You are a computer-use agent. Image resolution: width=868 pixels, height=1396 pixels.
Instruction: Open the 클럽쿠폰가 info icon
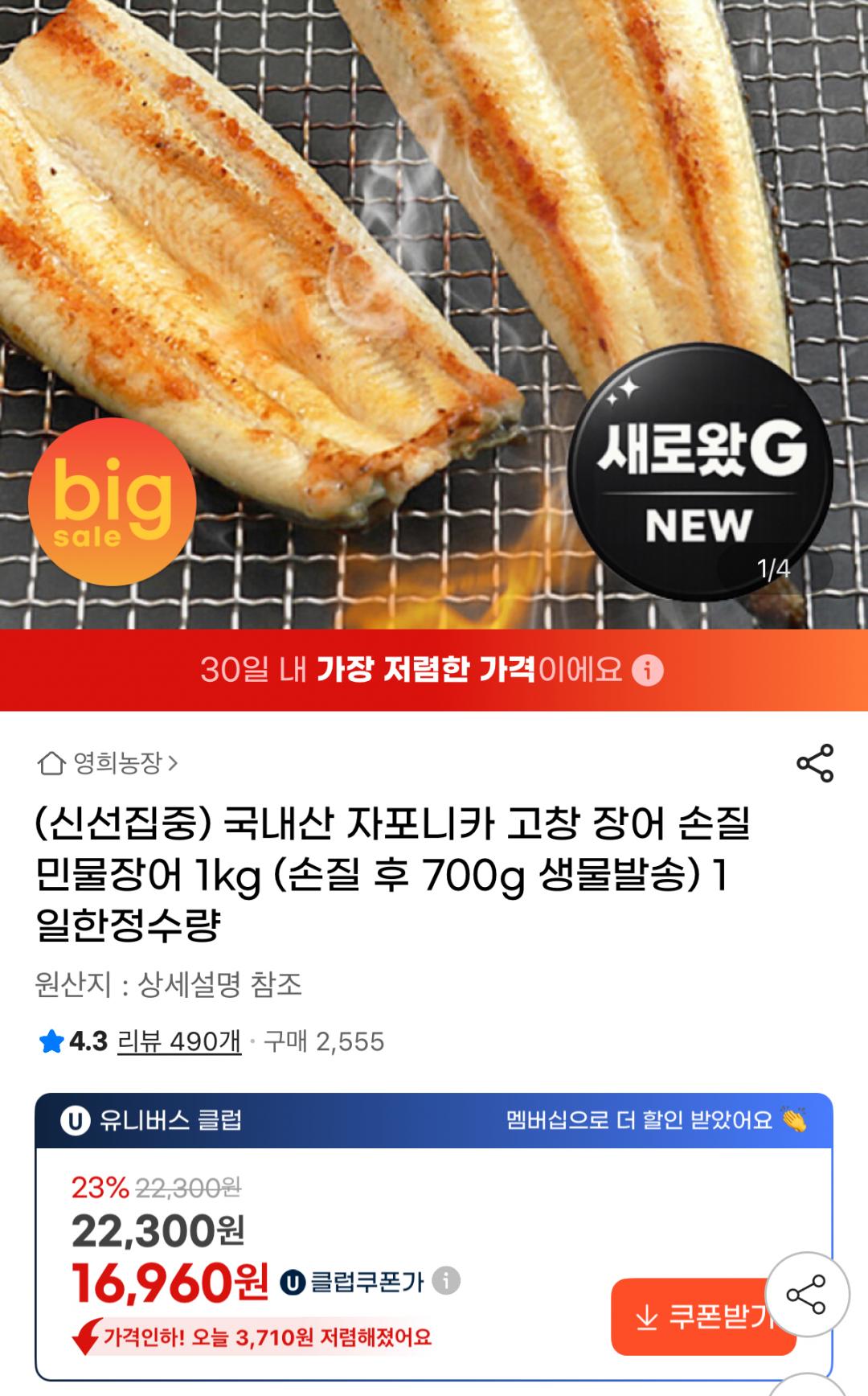(447, 1280)
